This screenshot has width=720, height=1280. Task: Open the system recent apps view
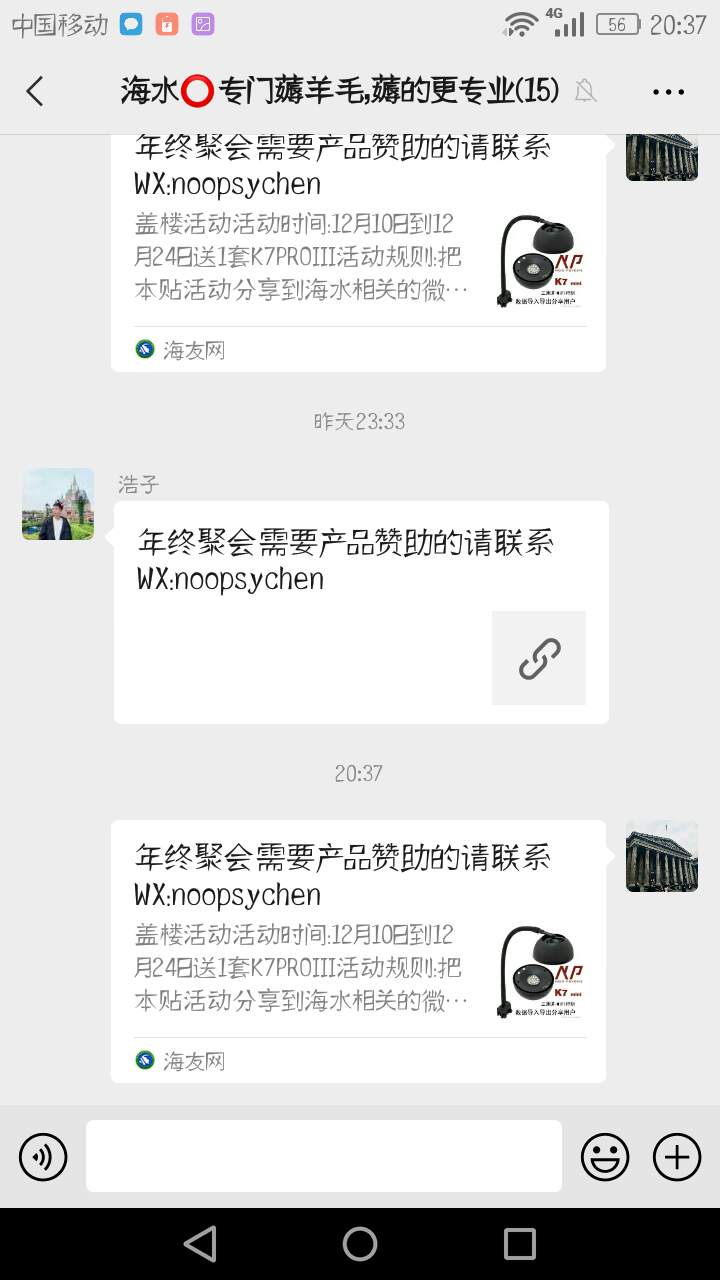(519, 1244)
